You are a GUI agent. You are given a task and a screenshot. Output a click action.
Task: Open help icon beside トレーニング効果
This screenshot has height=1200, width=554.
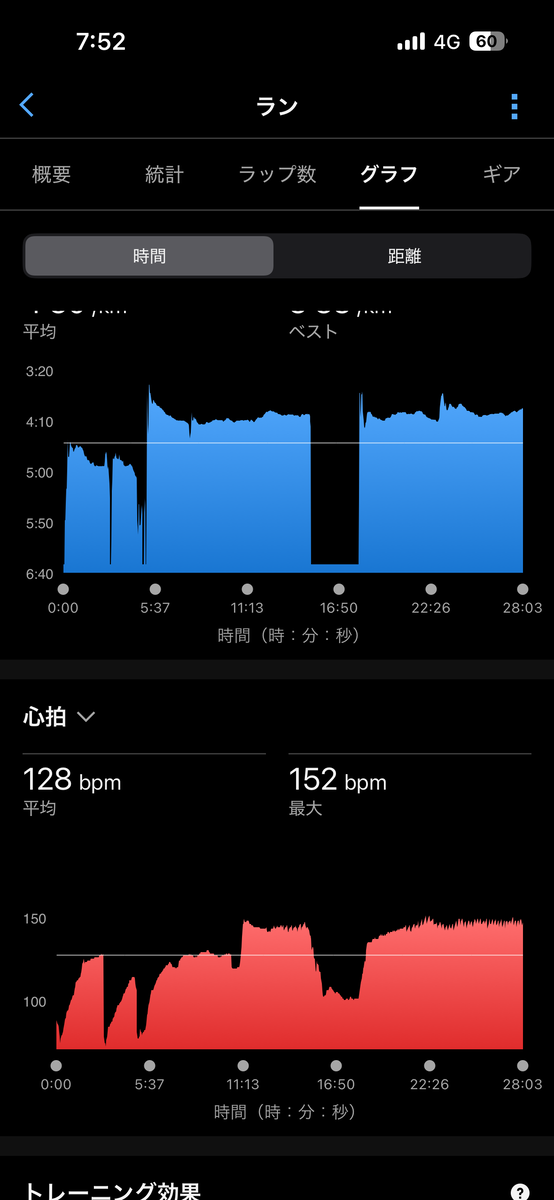[x=520, y=1192]
